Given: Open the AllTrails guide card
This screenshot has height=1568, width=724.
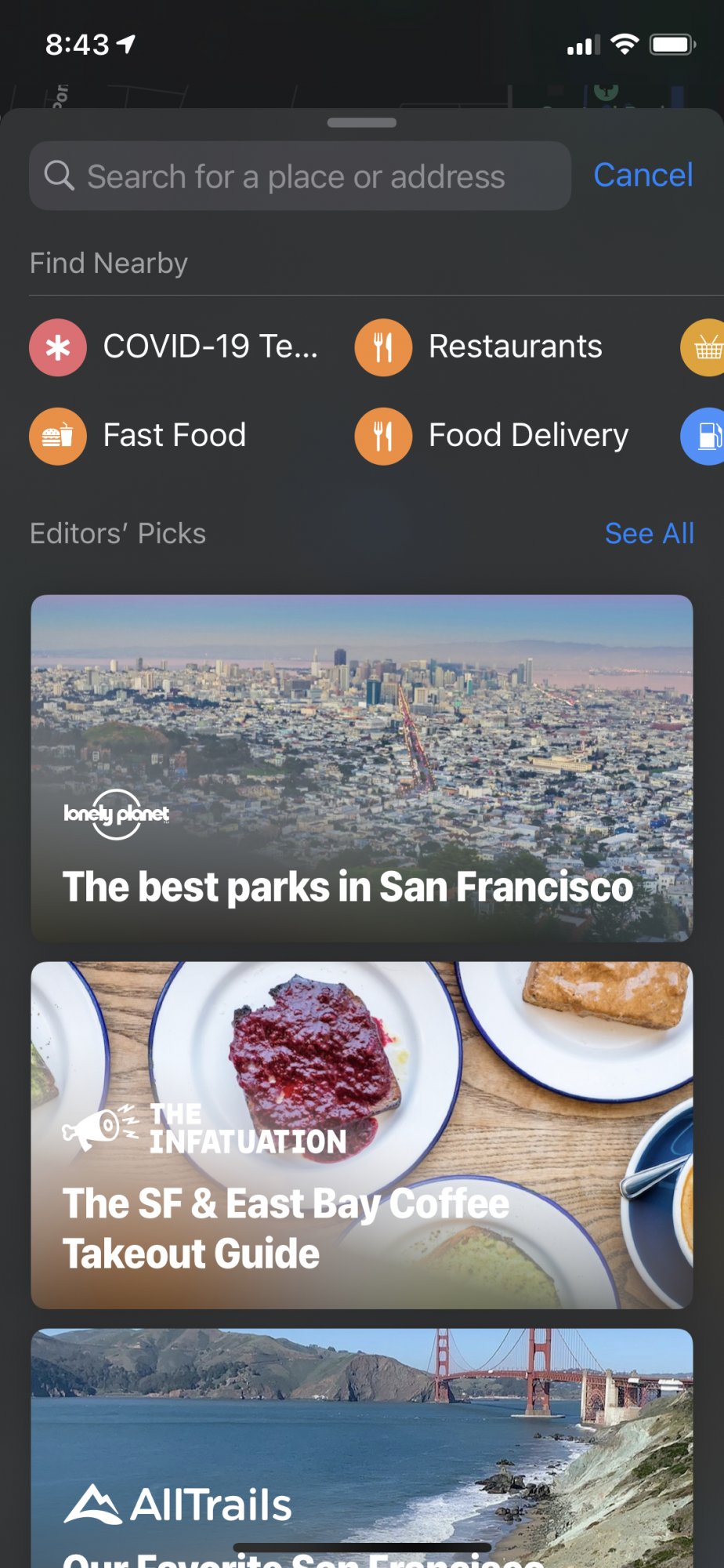Looking at the screenshot, I should pyautogui.click(x=362, y=1450).
